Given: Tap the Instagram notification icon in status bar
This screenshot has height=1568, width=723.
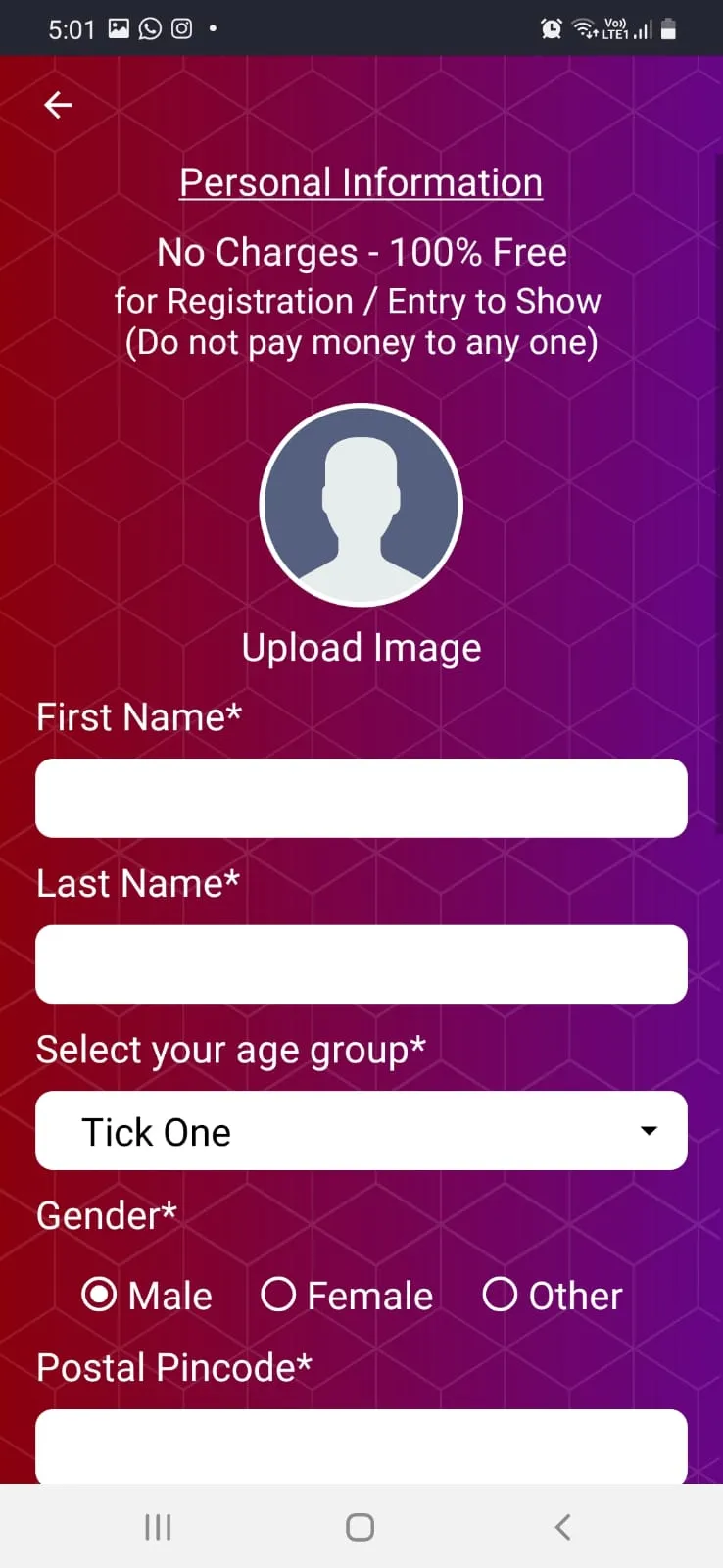Looking at the screenshot, I should coord(181,28).
